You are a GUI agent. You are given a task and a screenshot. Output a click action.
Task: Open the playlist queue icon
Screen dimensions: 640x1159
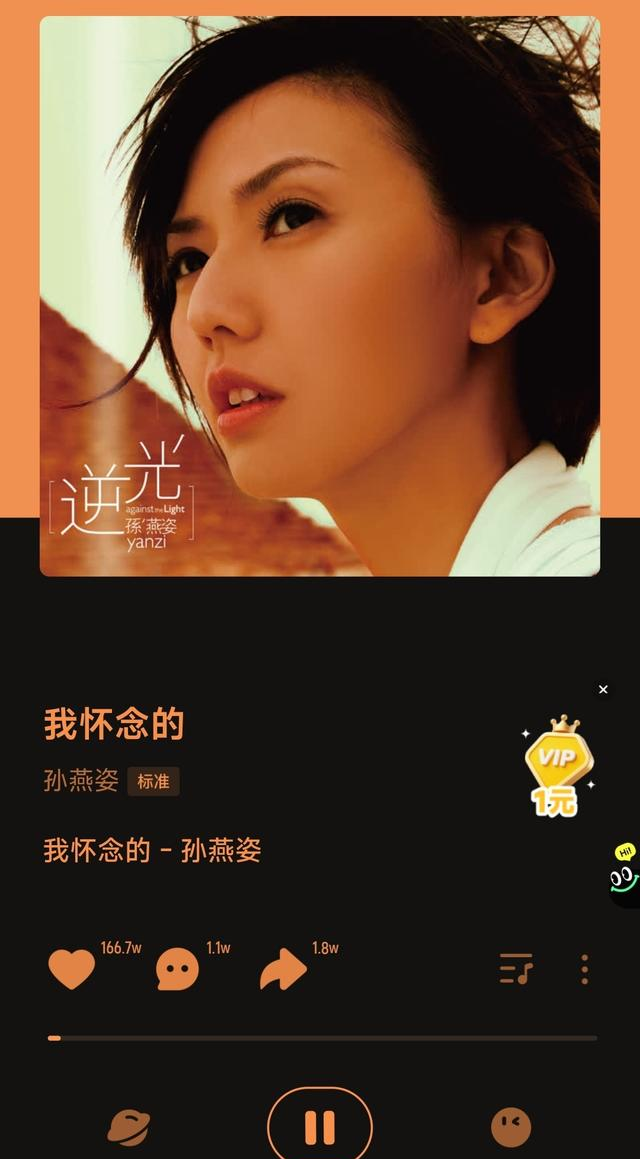click(x=516, y=968)
